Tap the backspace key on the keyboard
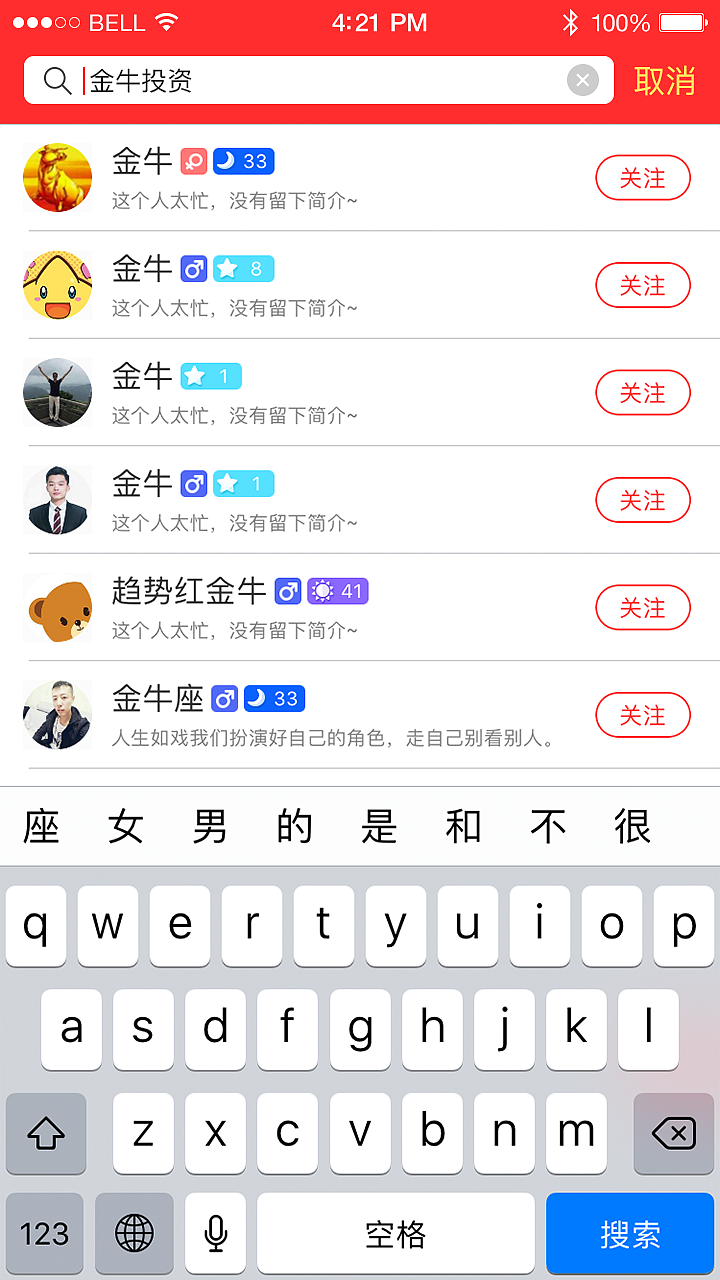Screen dimensions: 720x1280 674,1134
